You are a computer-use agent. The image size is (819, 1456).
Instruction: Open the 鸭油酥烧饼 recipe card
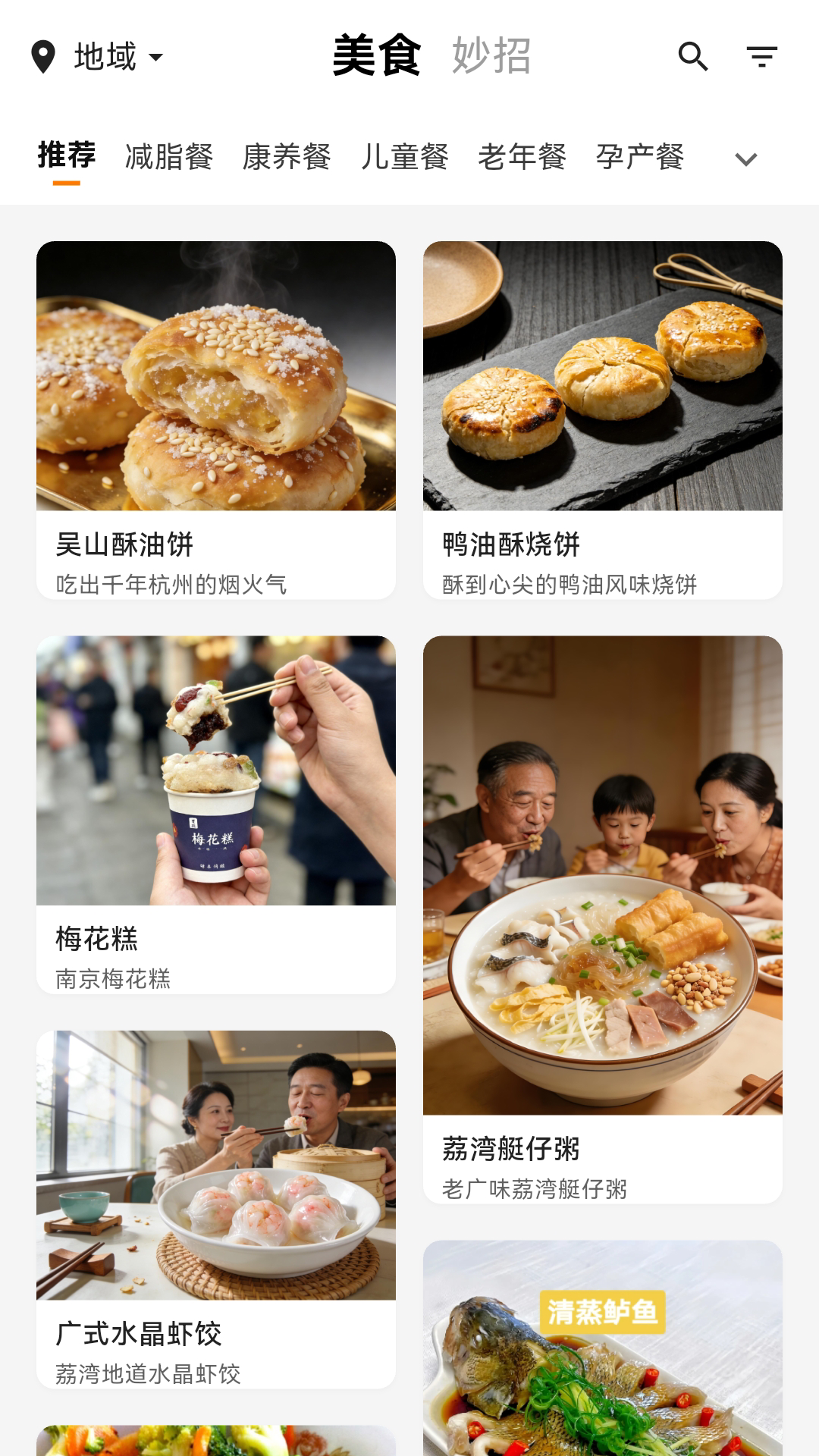point(603,420)
